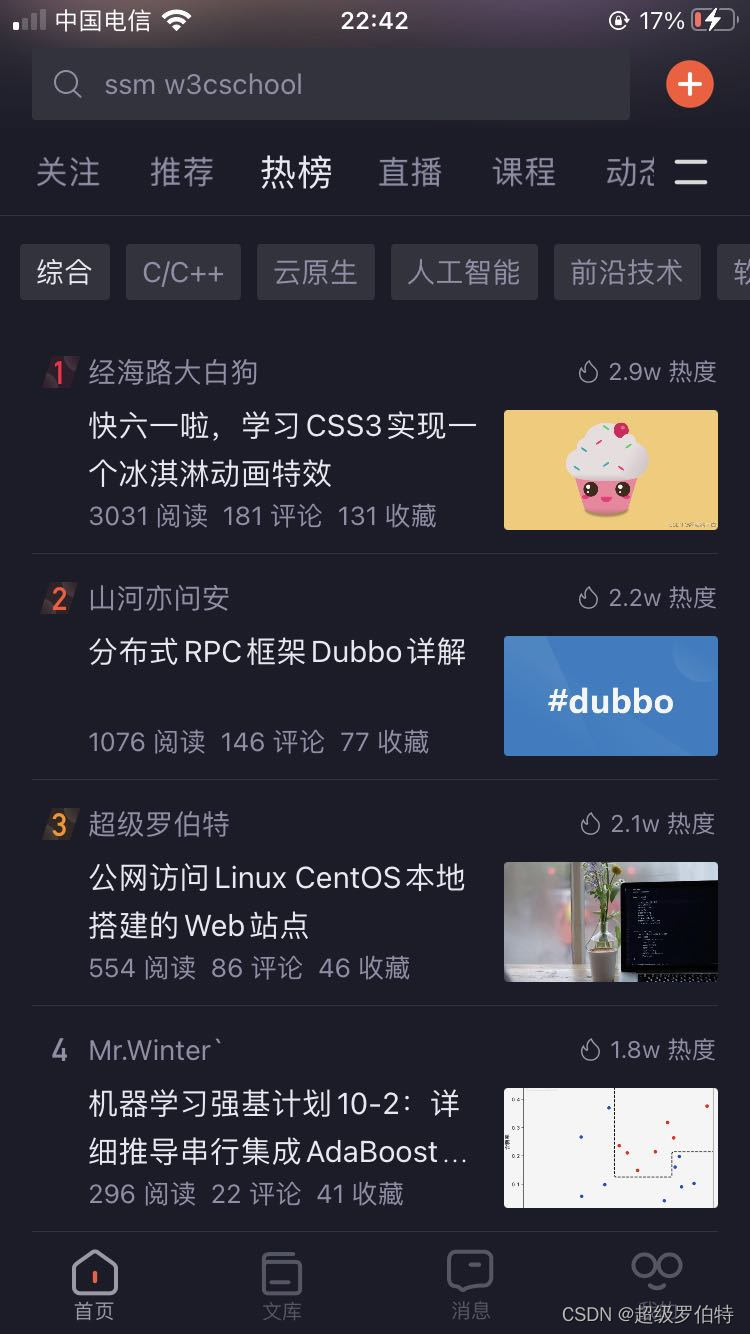750x1334 pixels.
Task: Open the 分布式 RPC 框架 Dubbo 详解 article
Action: (x=278, y=652)
